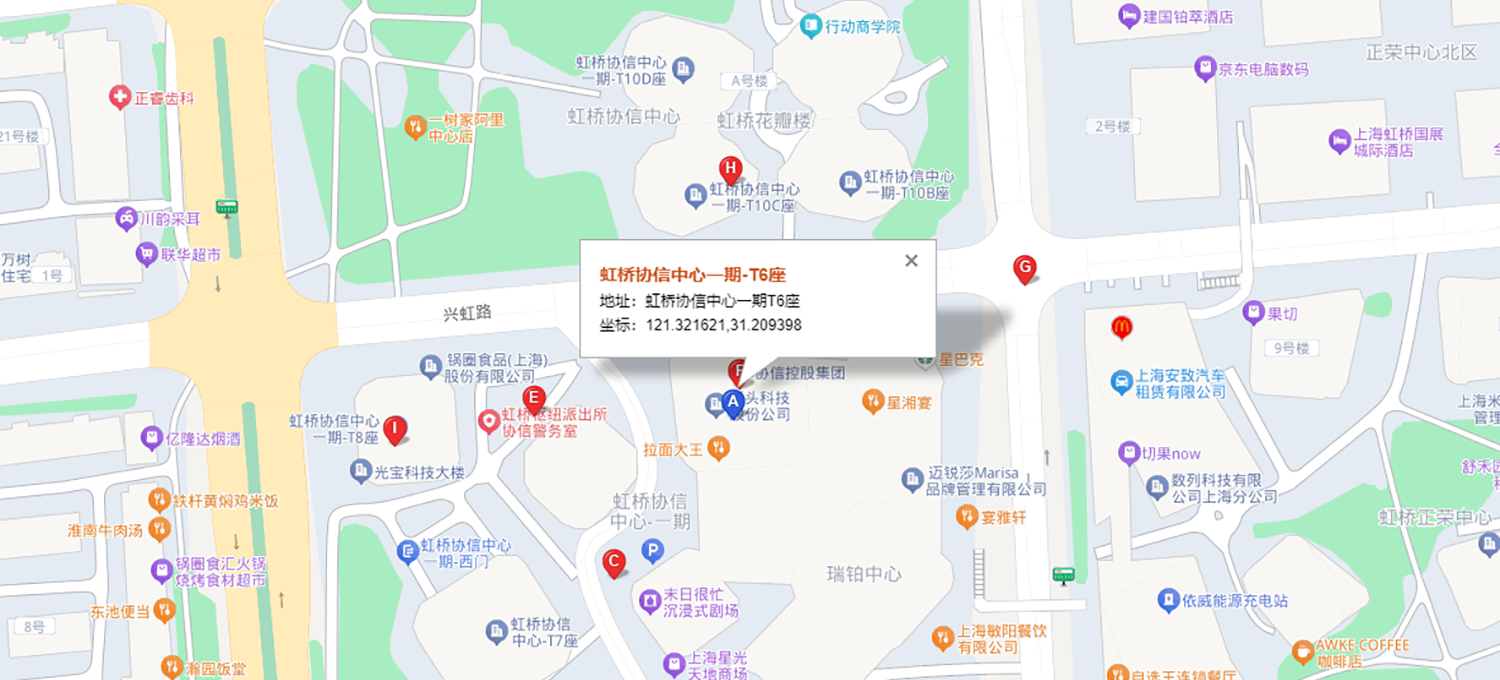This screenshot has height=680, width=1500.
Task: Tap the blue marker A
Action: coord(733,403)
